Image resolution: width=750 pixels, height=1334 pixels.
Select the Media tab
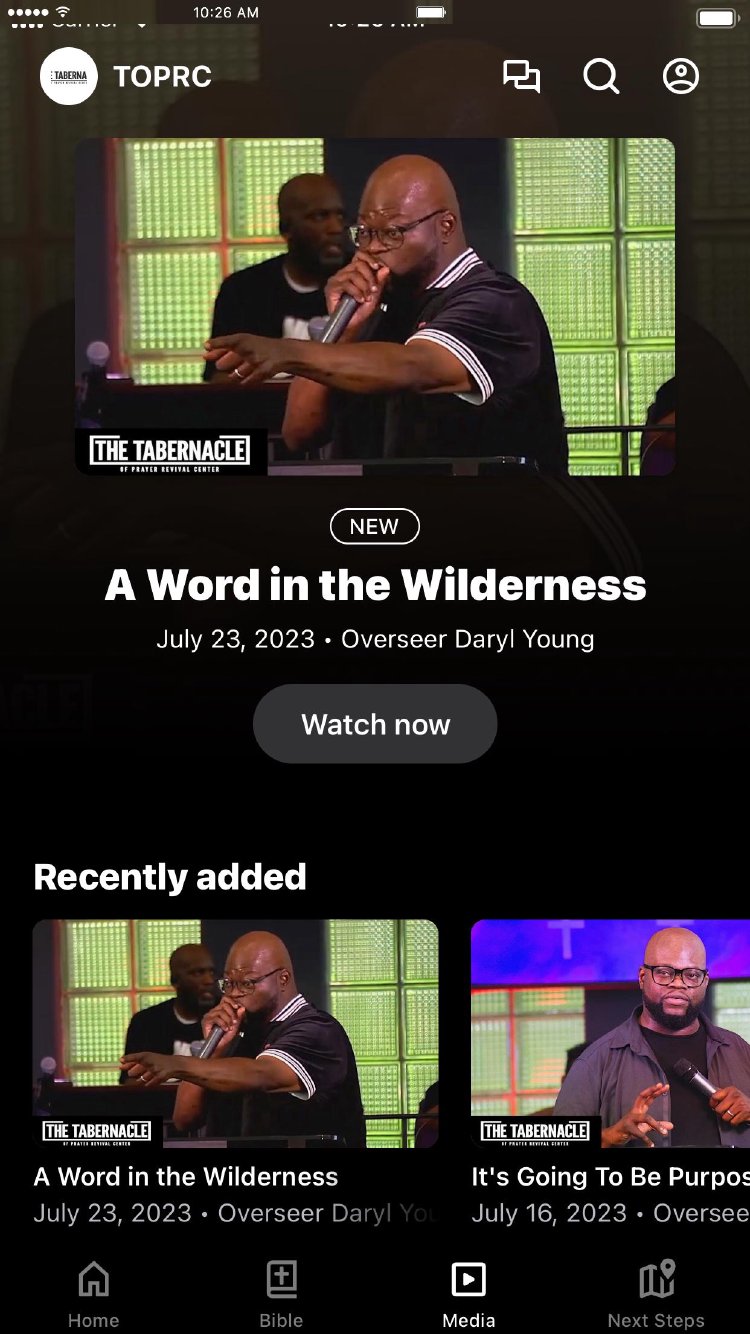click(468, 1292)
